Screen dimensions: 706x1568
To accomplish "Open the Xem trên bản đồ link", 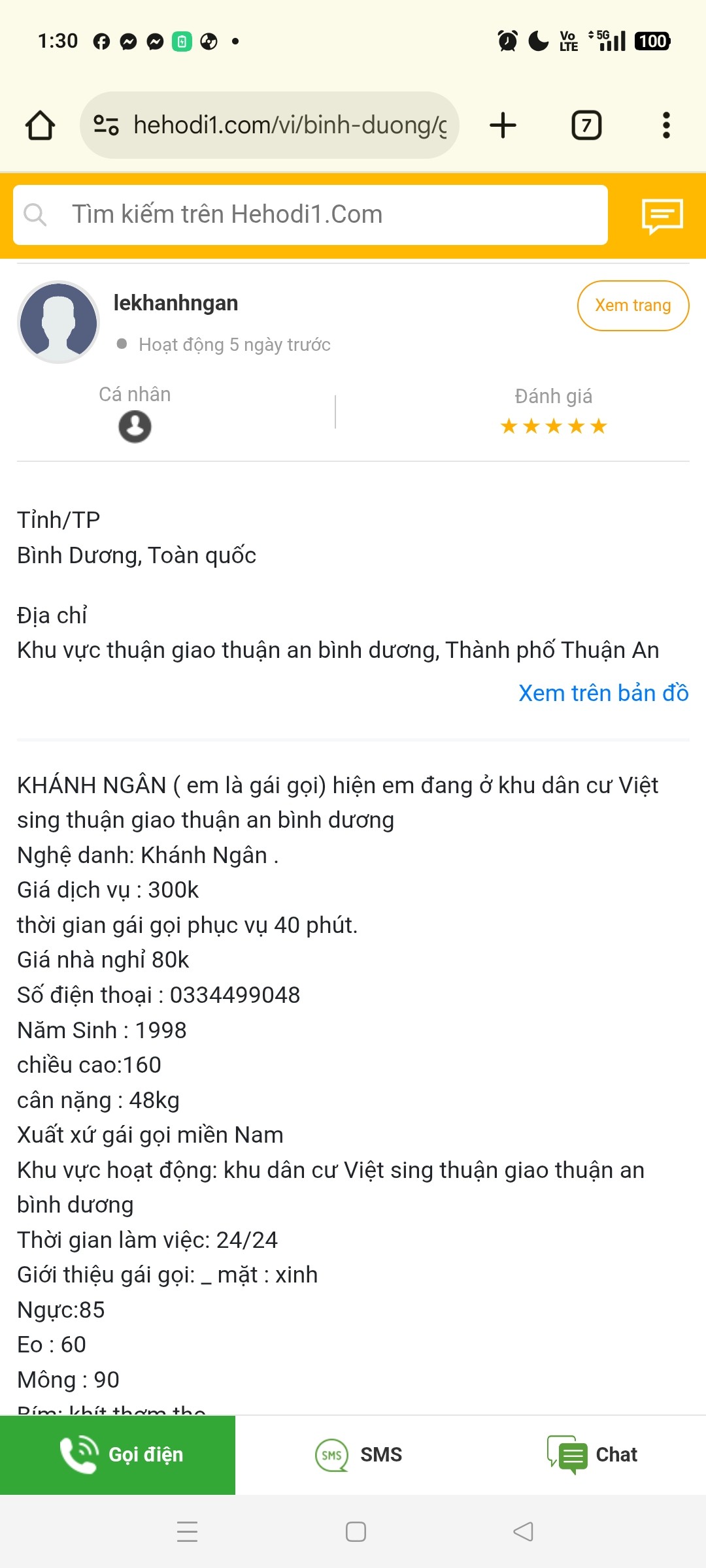I will [603, 693].
